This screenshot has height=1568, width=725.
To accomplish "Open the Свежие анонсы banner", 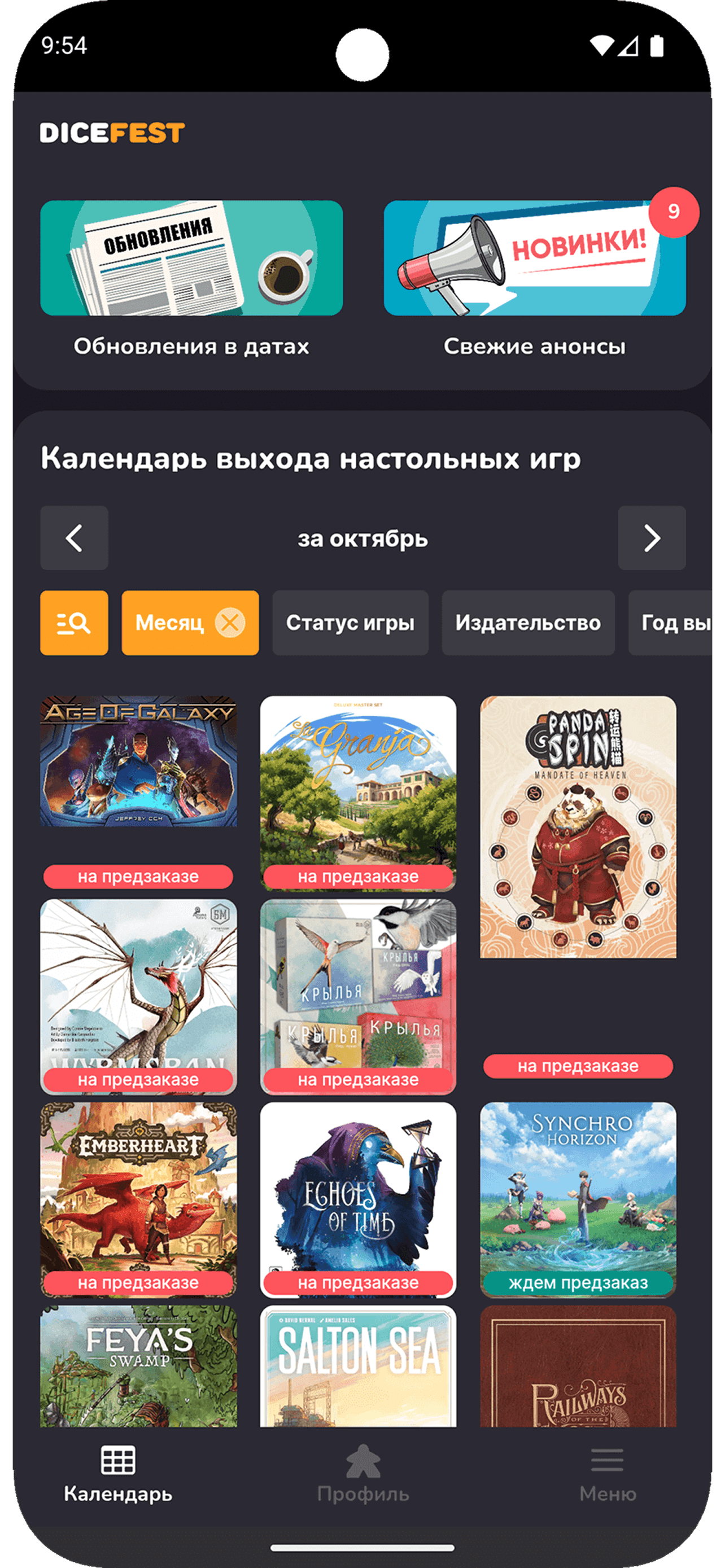I will 535,258.
